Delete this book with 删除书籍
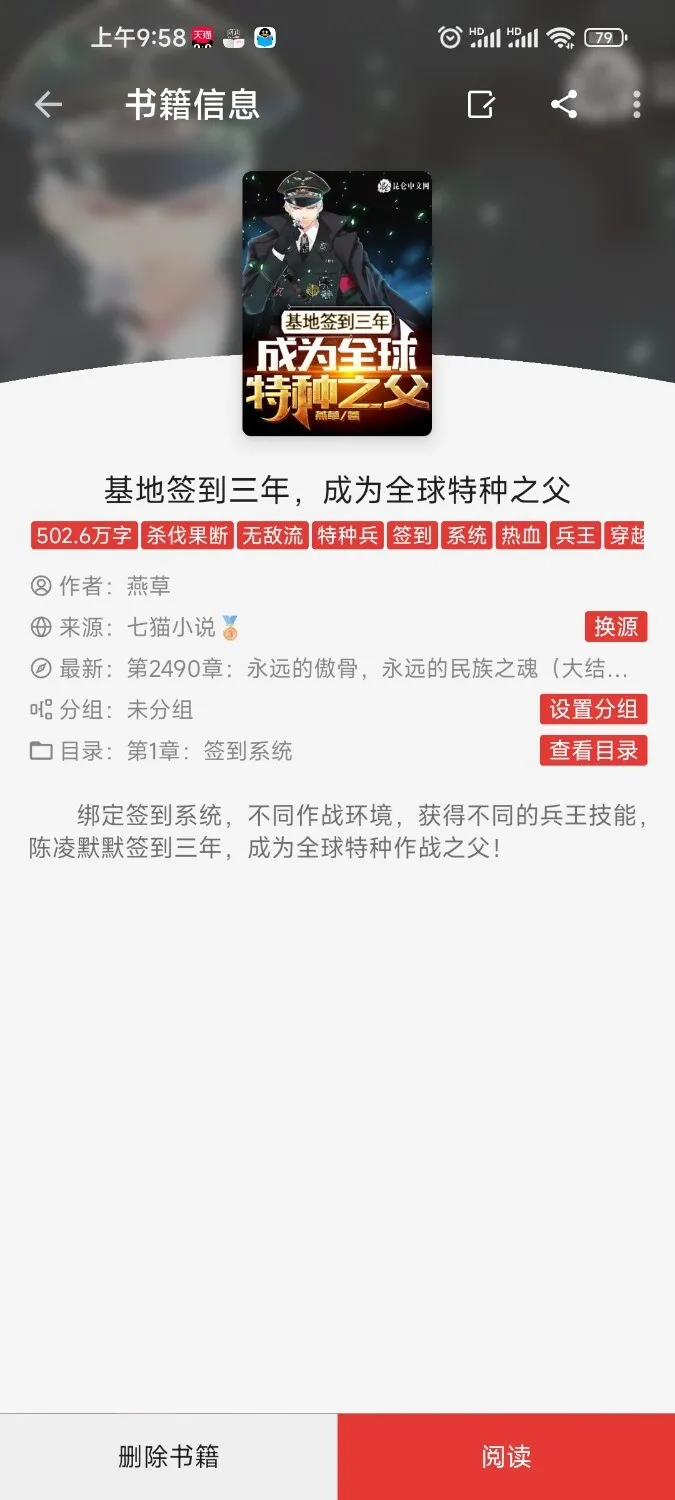Image resolution: width=675 pixels, height=1500 pixels. [x=168, y=1456]
